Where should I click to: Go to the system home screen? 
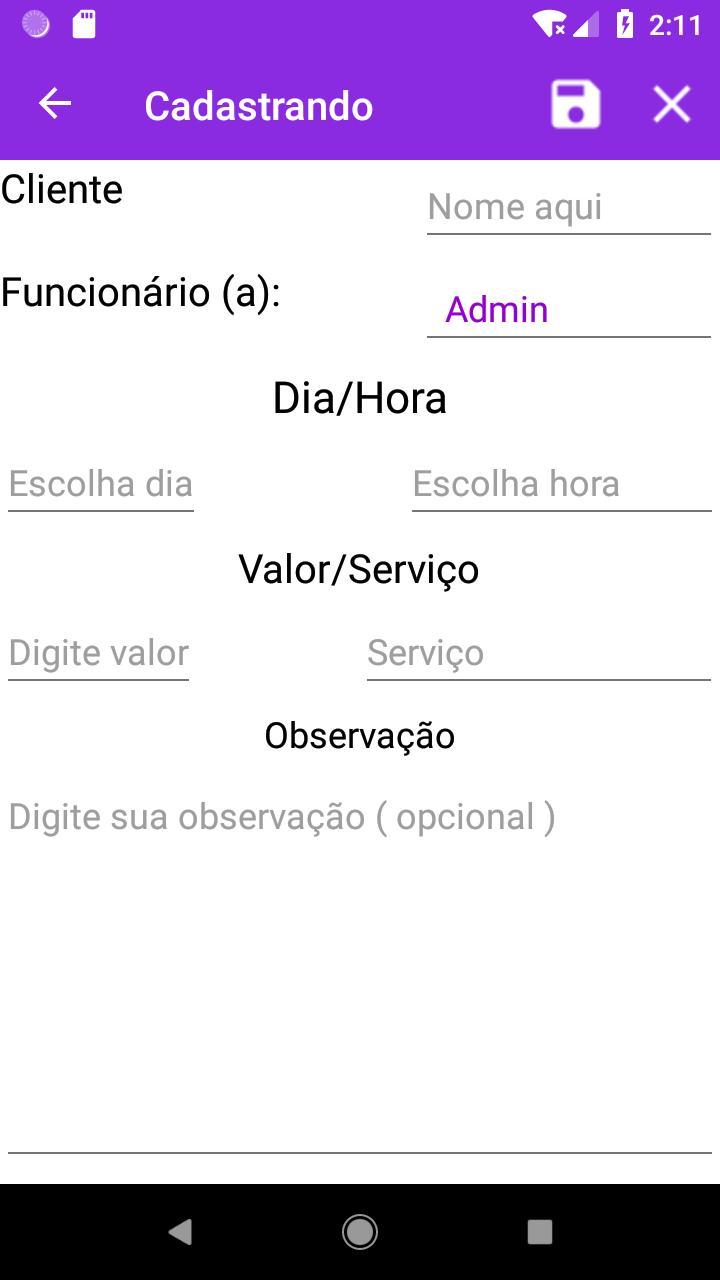point(360,1232)
